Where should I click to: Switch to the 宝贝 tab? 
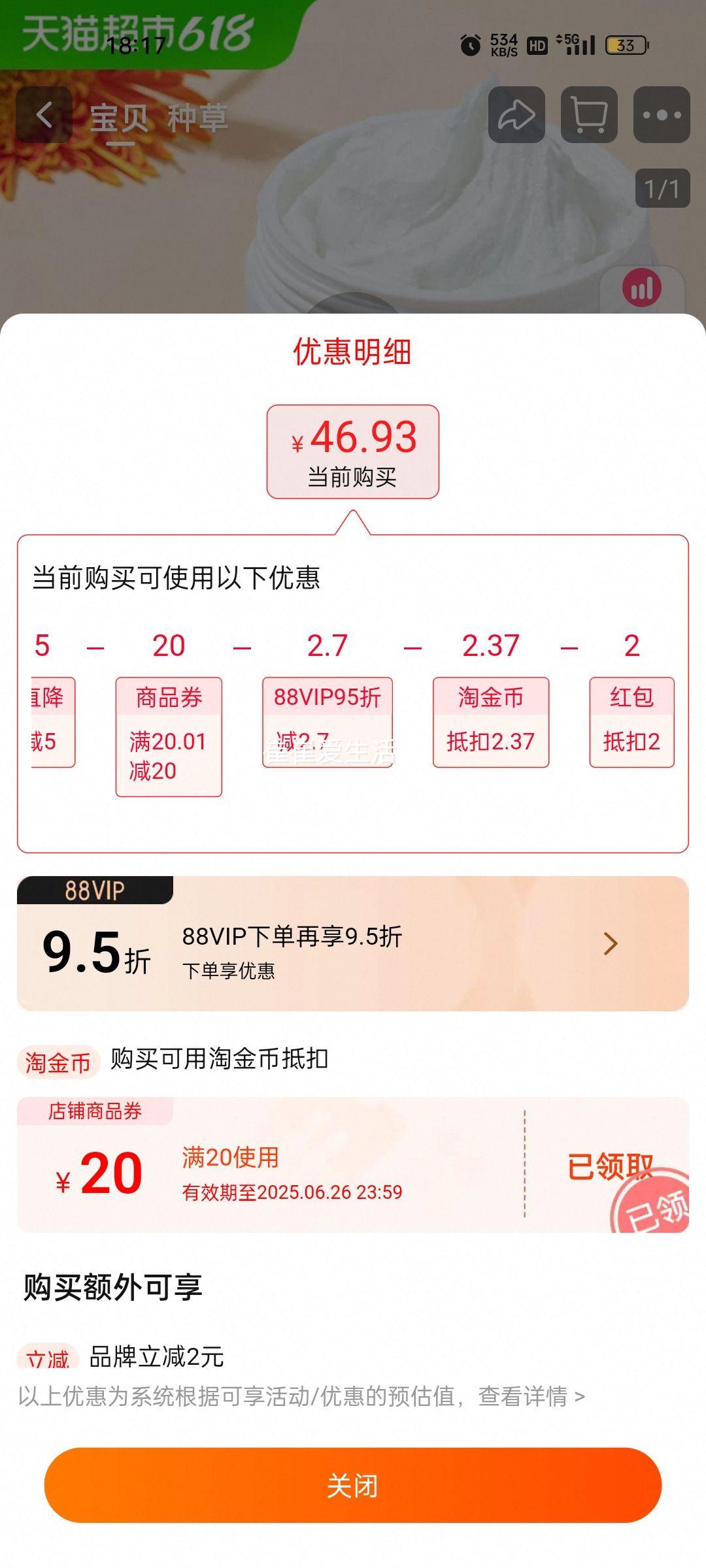(119, 118)
